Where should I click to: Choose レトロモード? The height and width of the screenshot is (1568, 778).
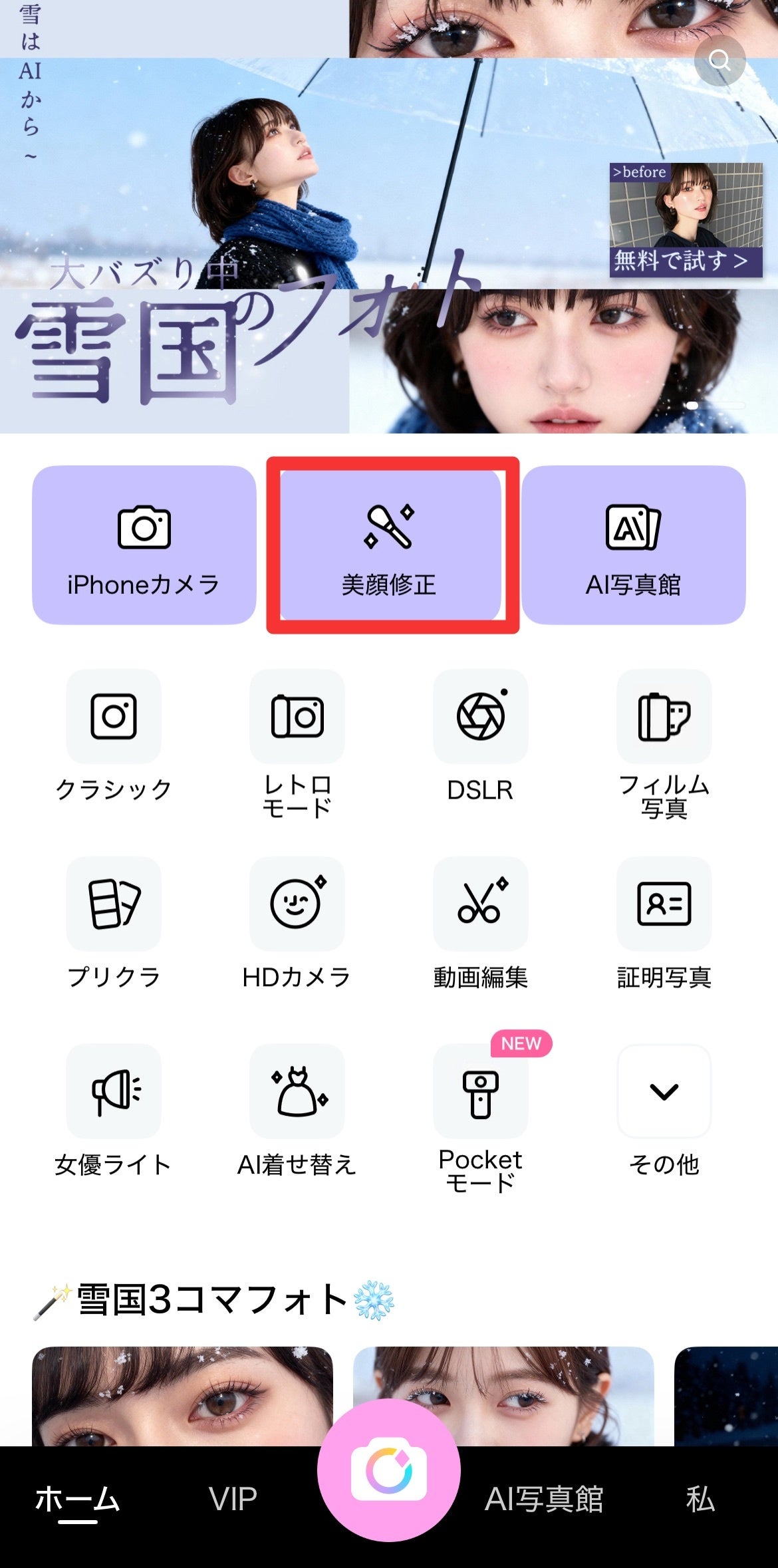click(297, 717)
